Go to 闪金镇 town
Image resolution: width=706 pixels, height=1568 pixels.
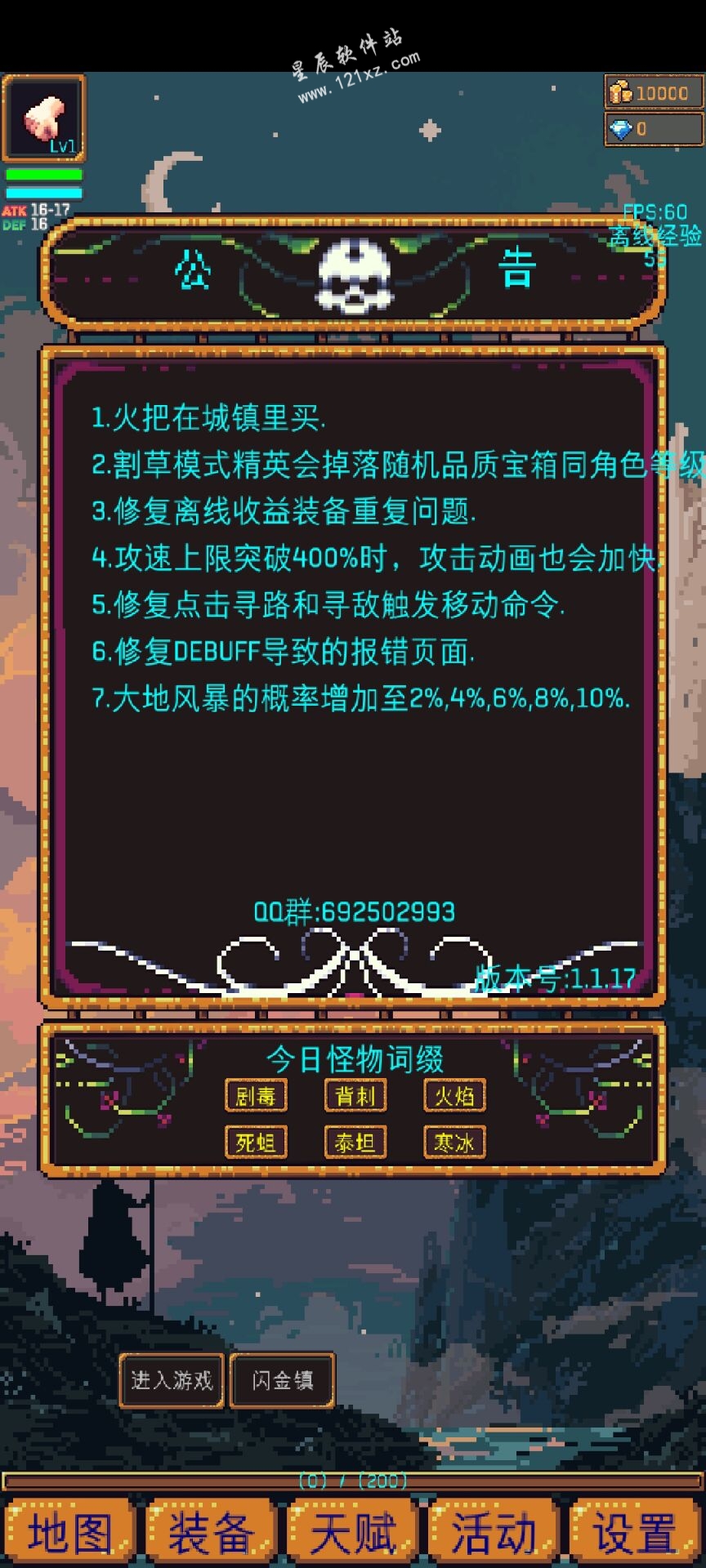pos(283,1380)
